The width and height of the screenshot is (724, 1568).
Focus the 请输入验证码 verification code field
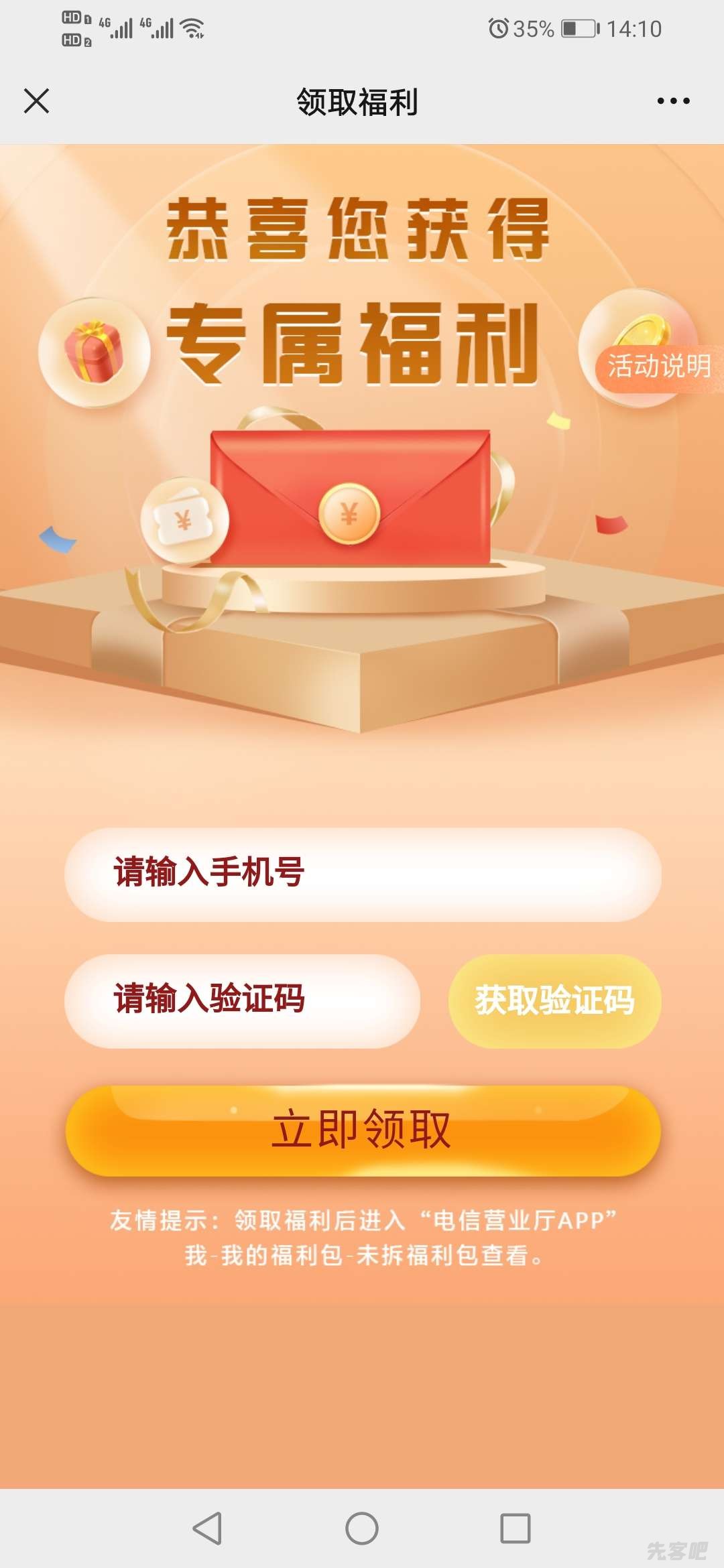pos(242,1000)
